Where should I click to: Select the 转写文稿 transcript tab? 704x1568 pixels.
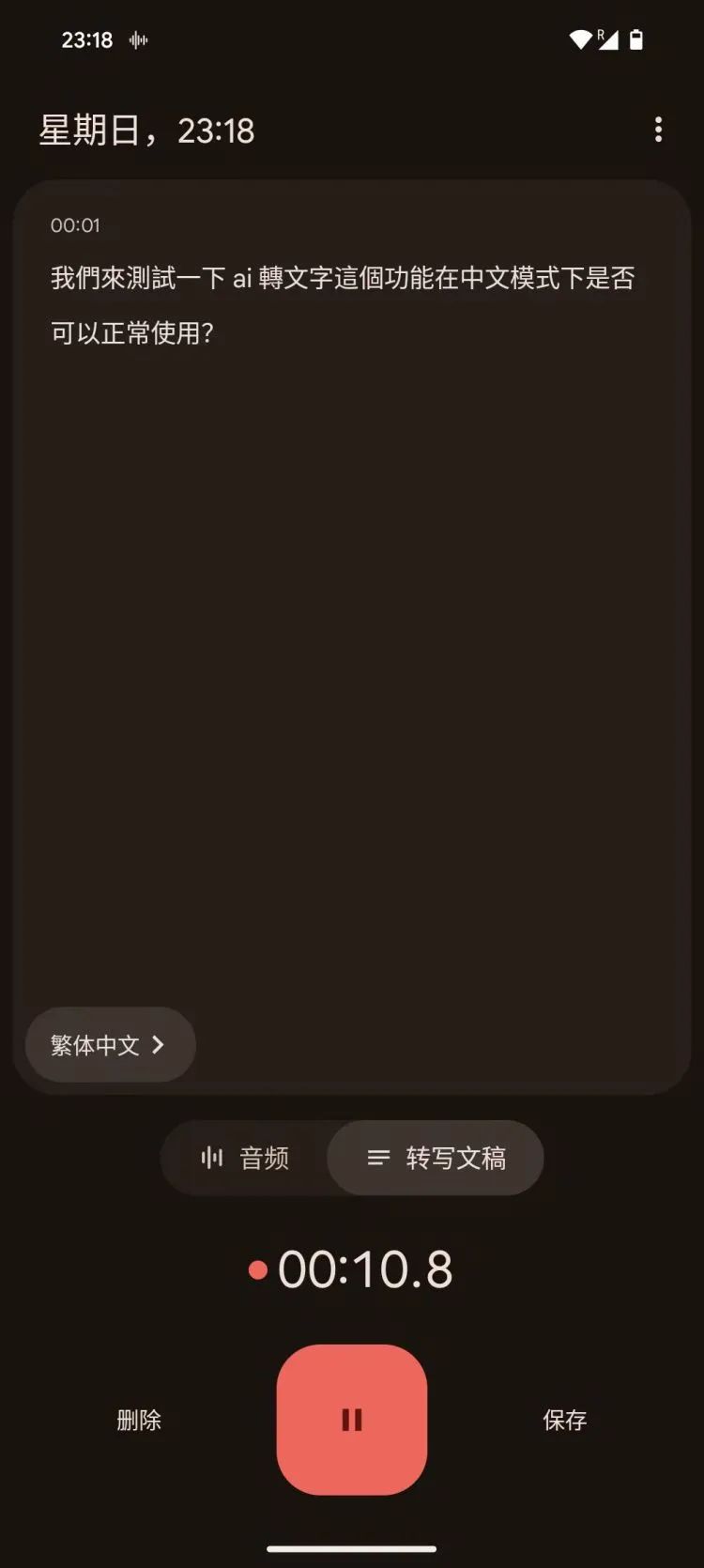[x=436, y=1158]
